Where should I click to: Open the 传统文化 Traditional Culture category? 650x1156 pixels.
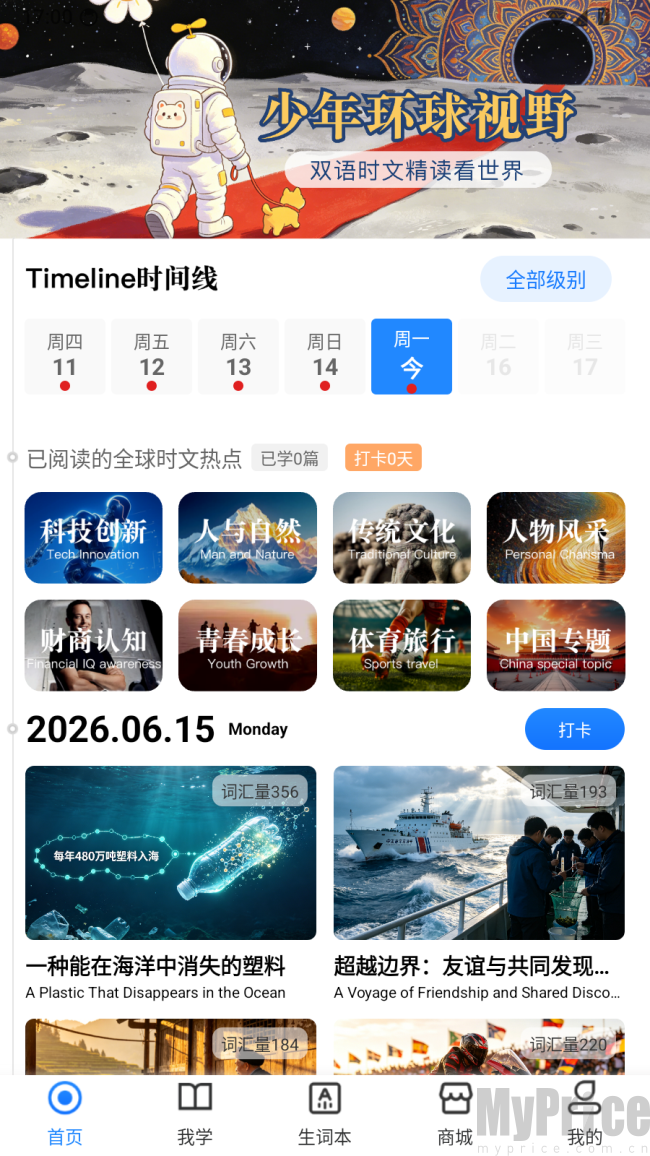[402, 537]
